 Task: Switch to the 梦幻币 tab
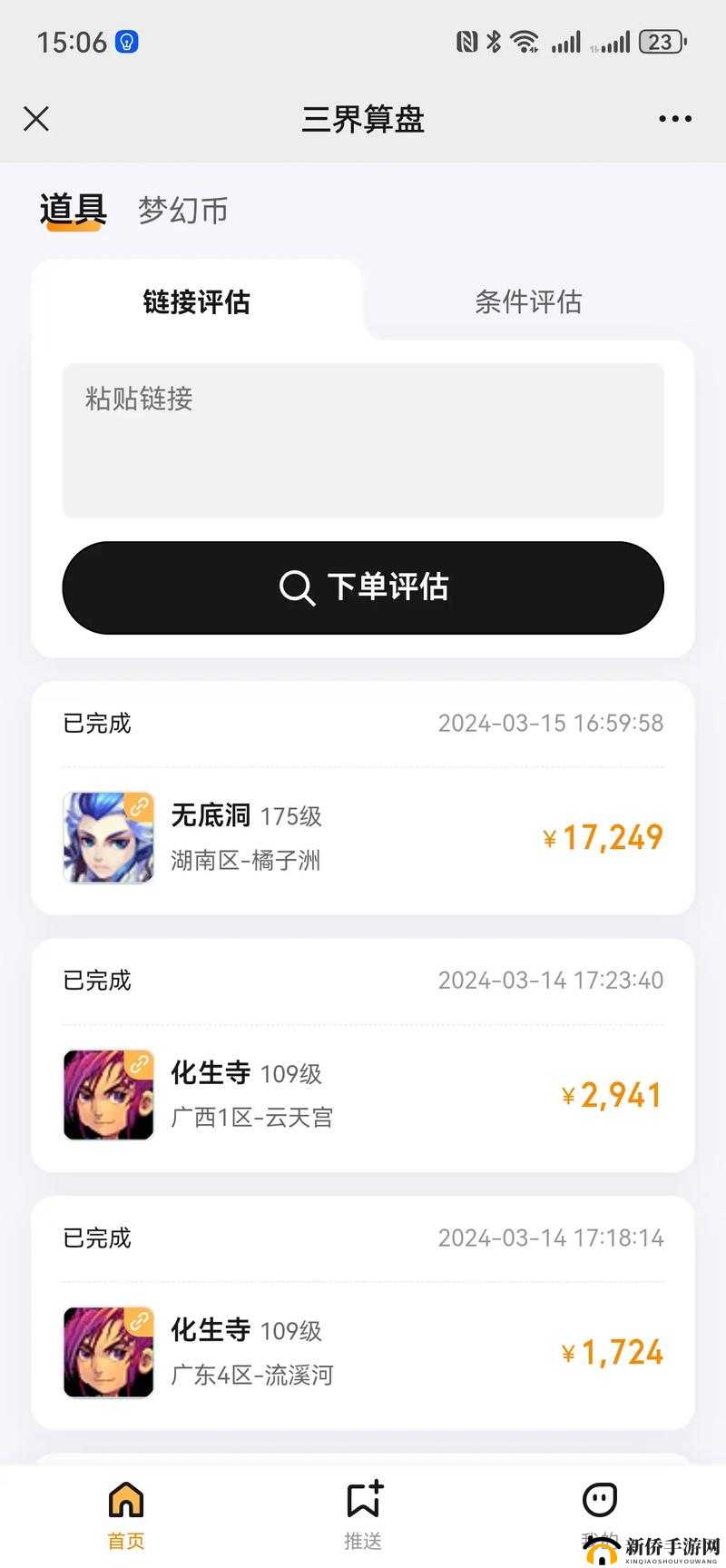[181, 210]
